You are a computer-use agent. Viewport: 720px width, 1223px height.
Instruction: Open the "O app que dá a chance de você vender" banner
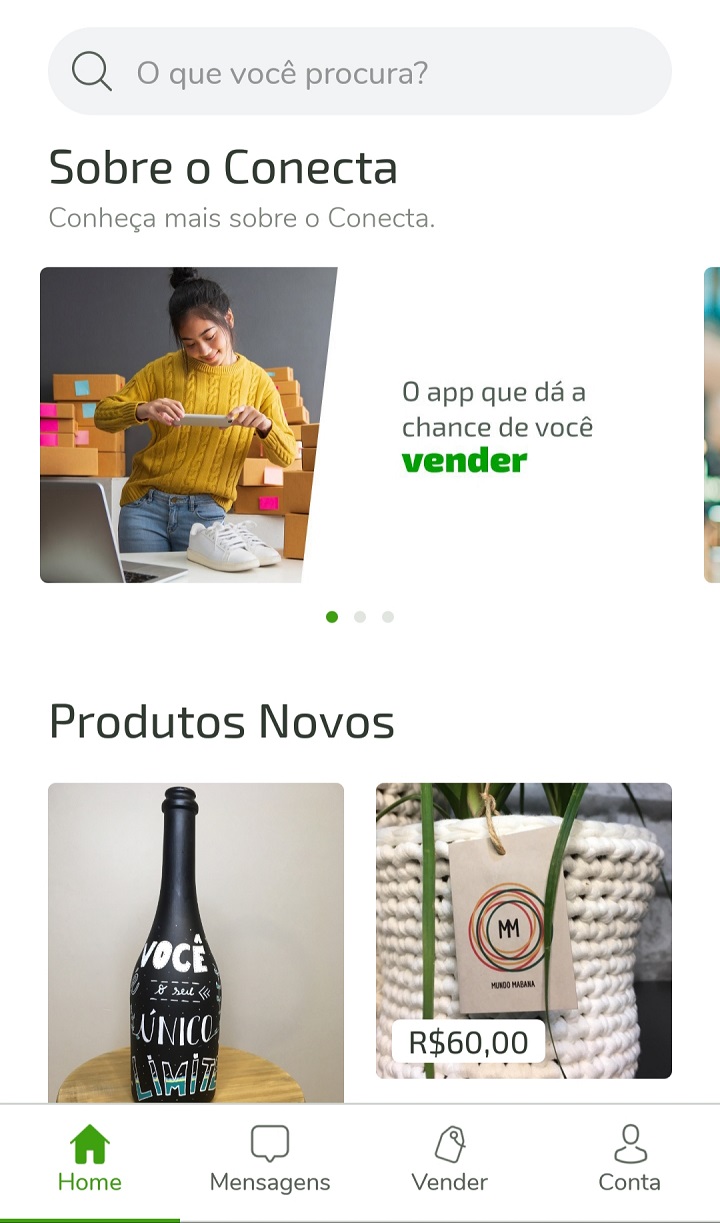[360, 425]
